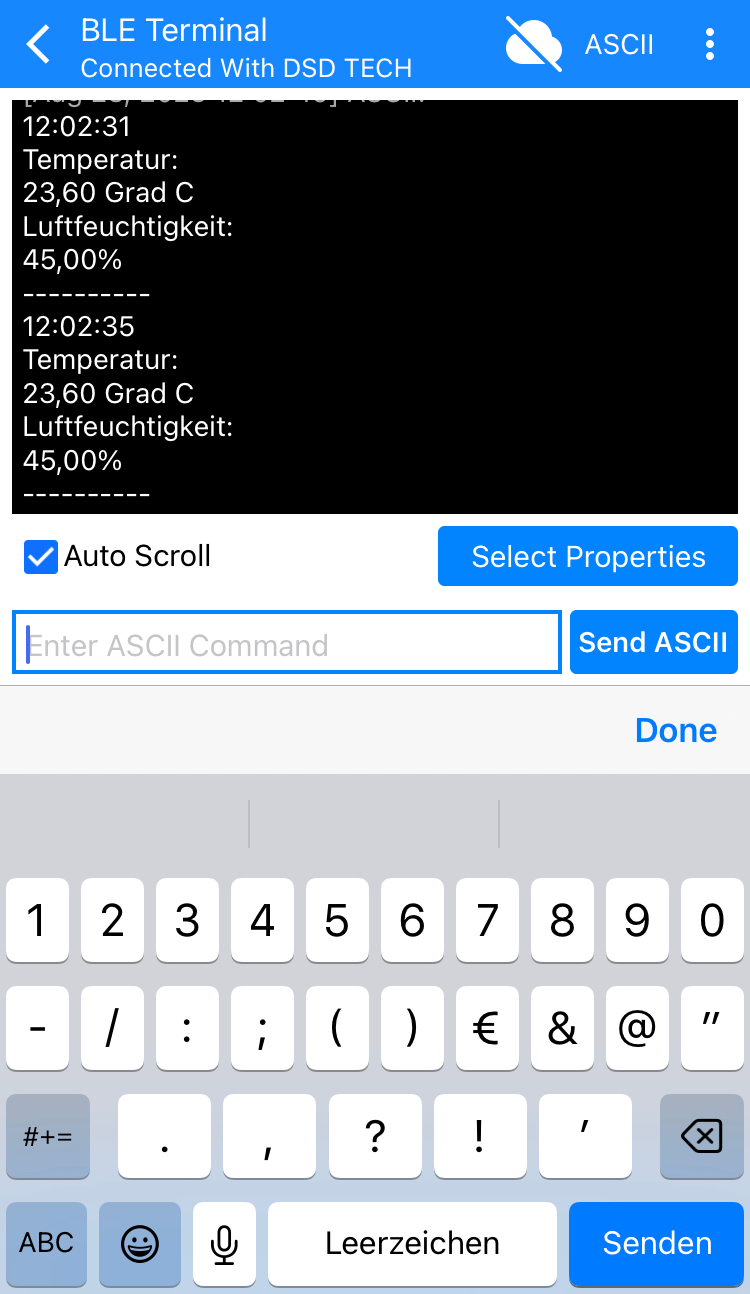
Task: Switch to the #+= symbols layout
Action: coord(47,1136)
